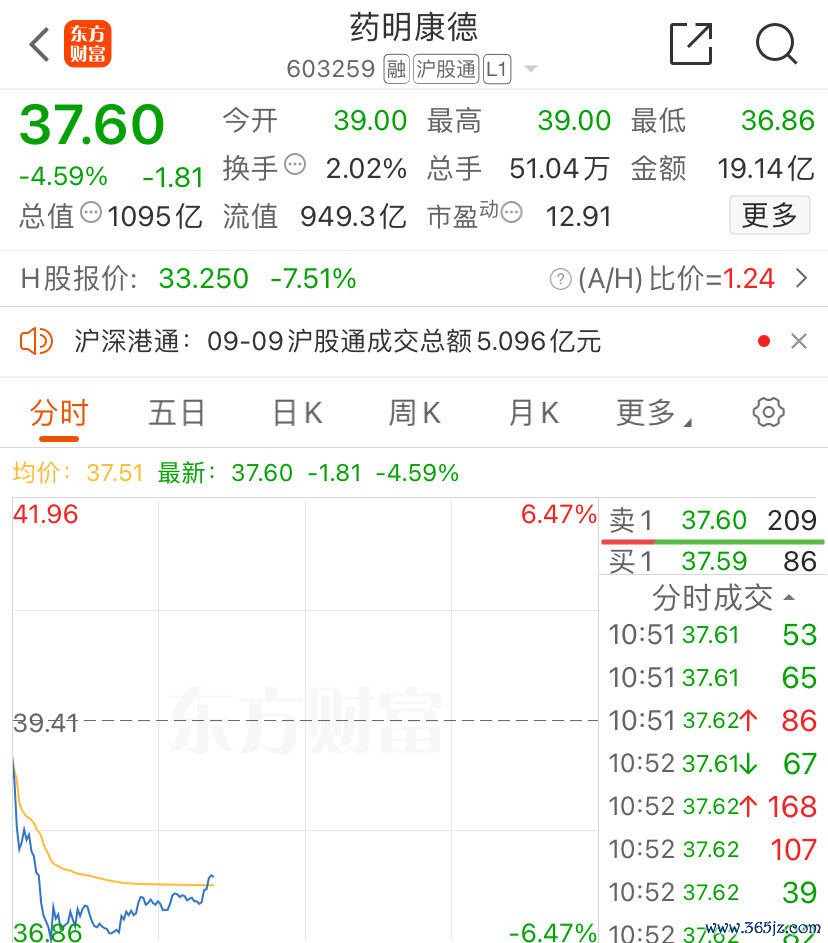Show the A/H 比价 help icon
Image resolution: width=828 pixels, height=943 pixels.
point(560,279)
